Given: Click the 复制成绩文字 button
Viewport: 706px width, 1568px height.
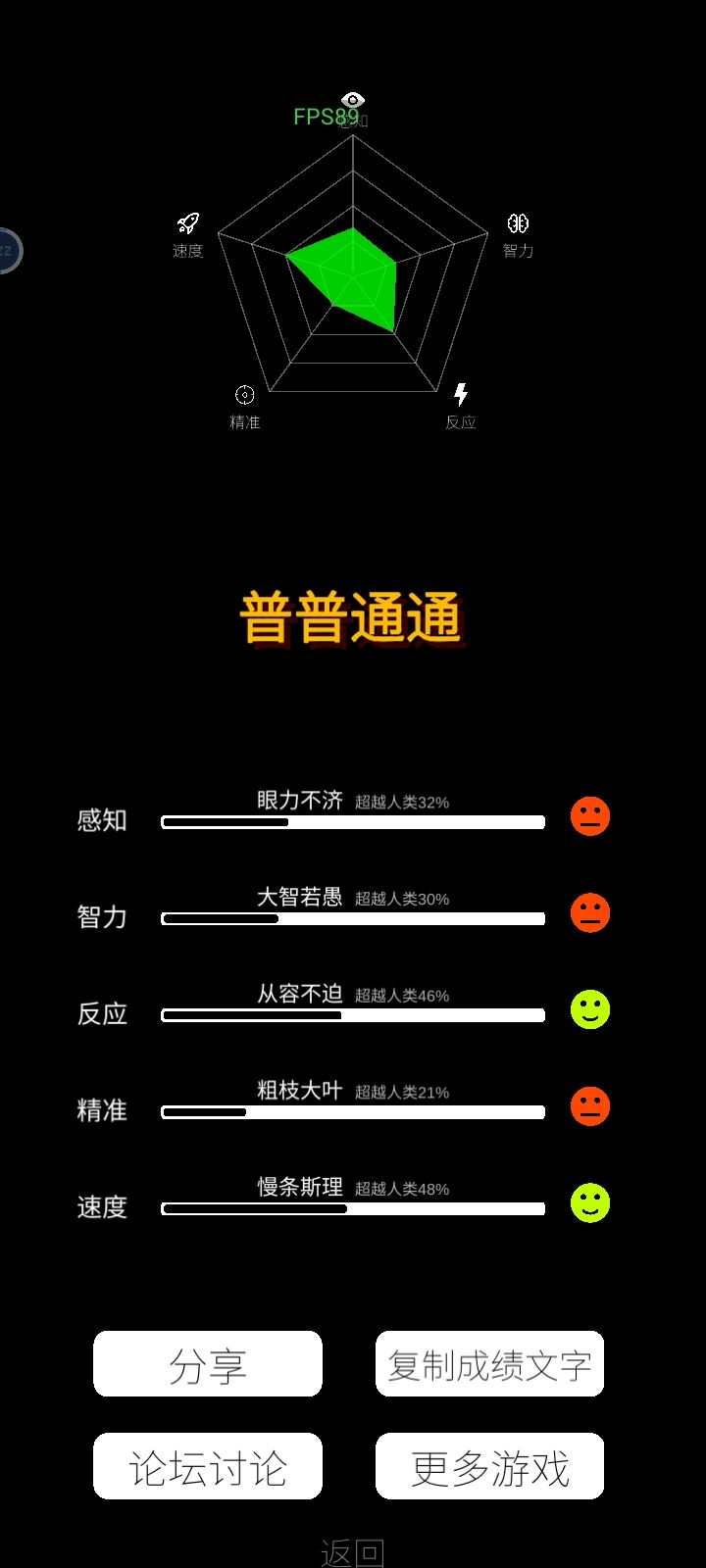Looking at the screenshot, I should 489,1364.
